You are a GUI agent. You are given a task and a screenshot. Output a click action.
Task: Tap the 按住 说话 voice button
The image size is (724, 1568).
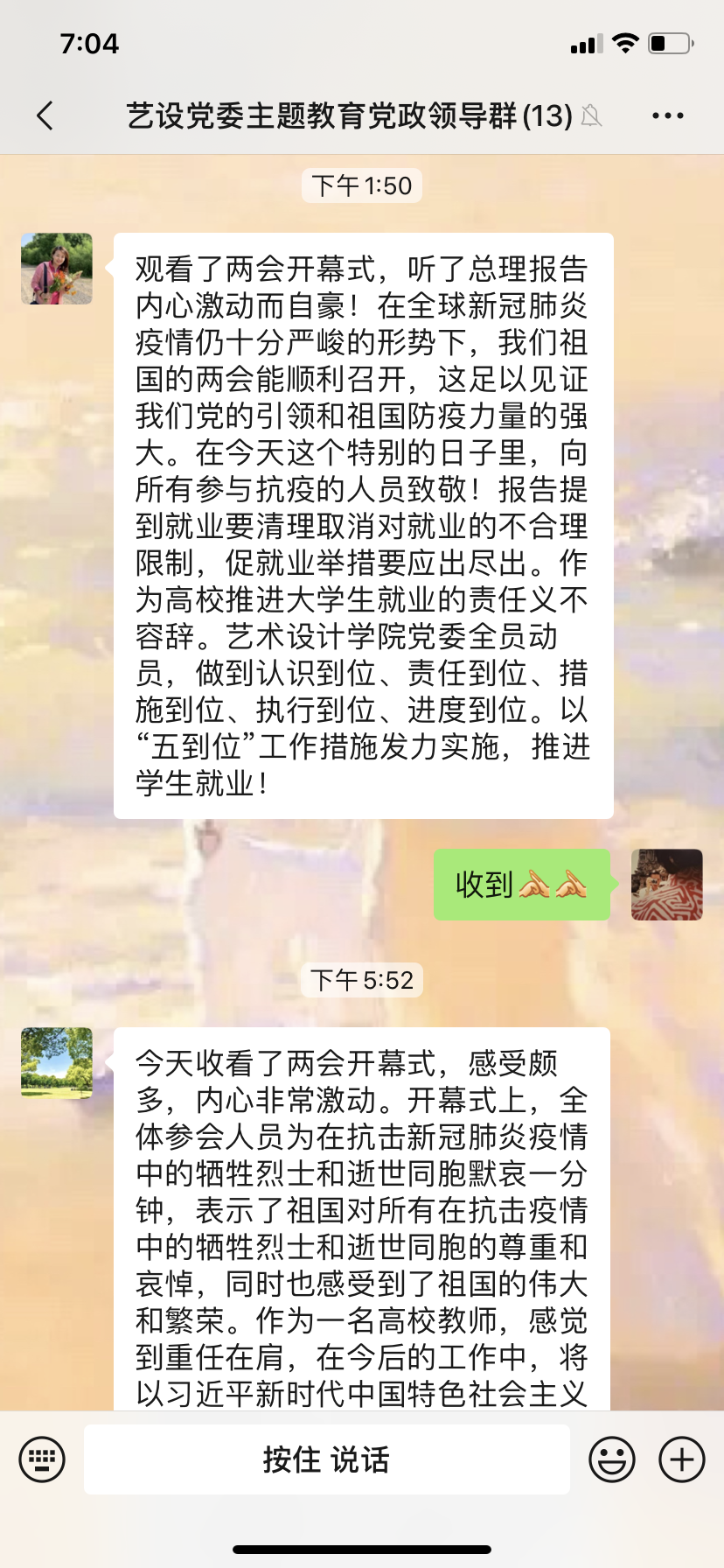pos(326,1459)
